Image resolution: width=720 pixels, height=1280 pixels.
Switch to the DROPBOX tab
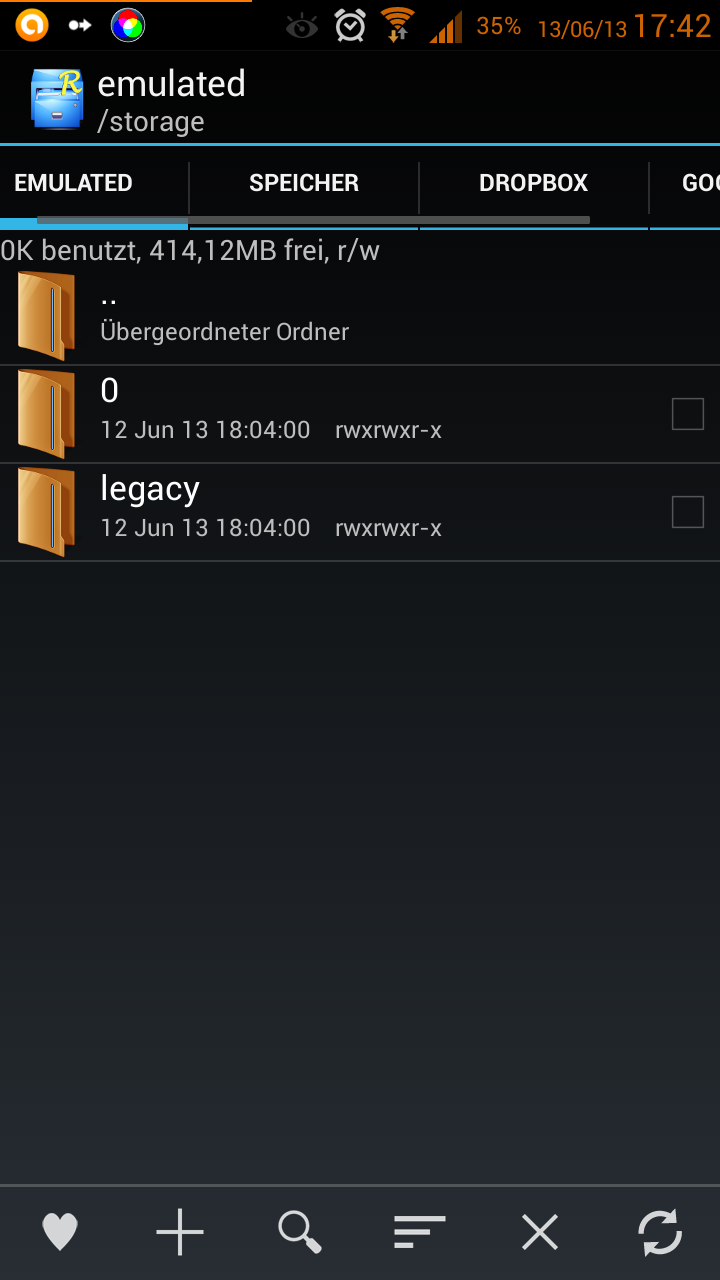pos(534,183)
